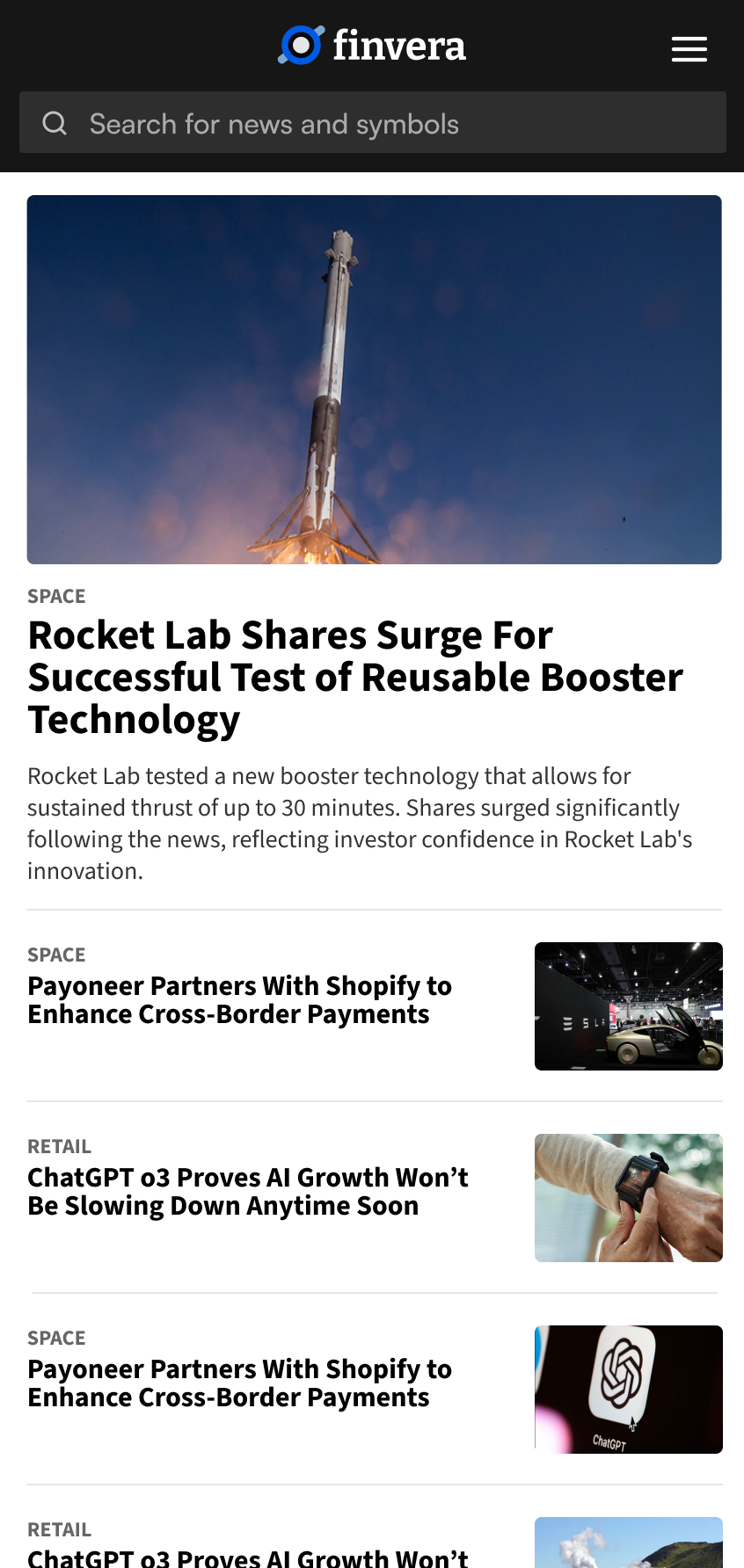Tap the search for news and symbols field

click(373, 123)
